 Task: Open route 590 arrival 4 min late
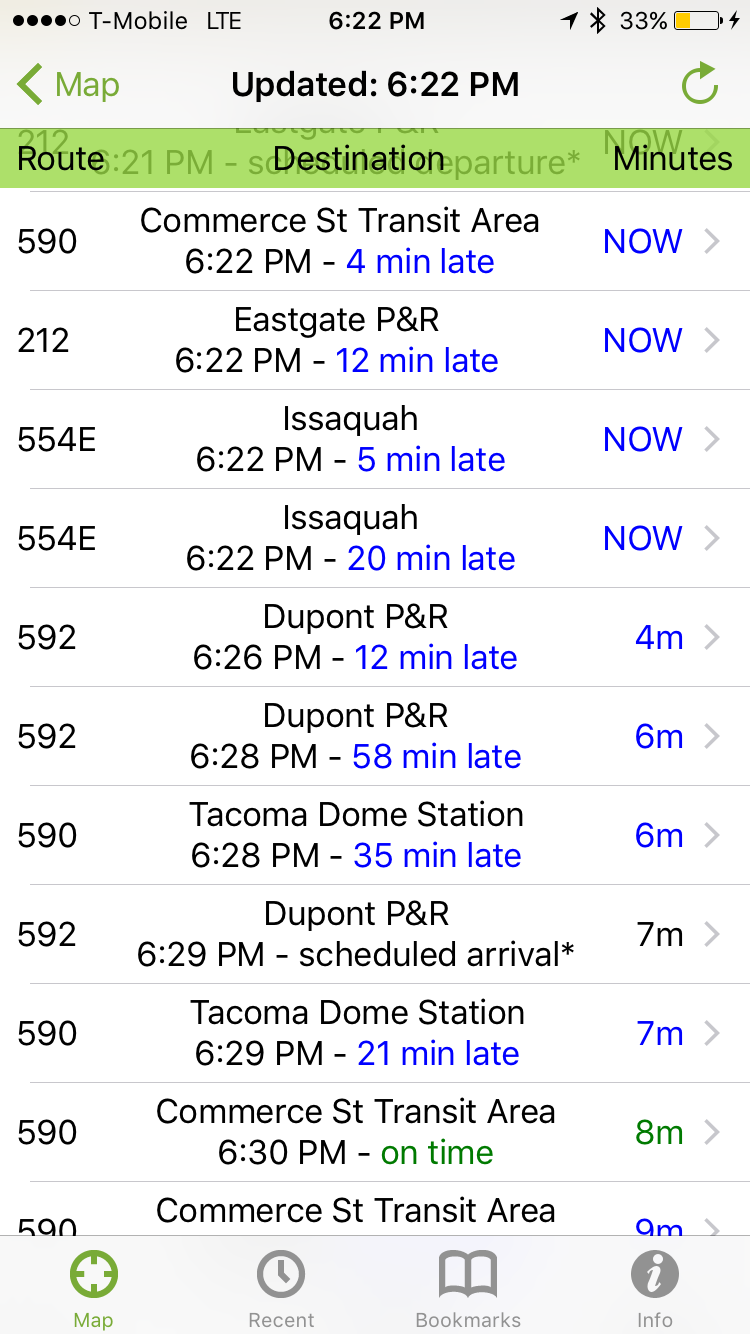[375, 241]
